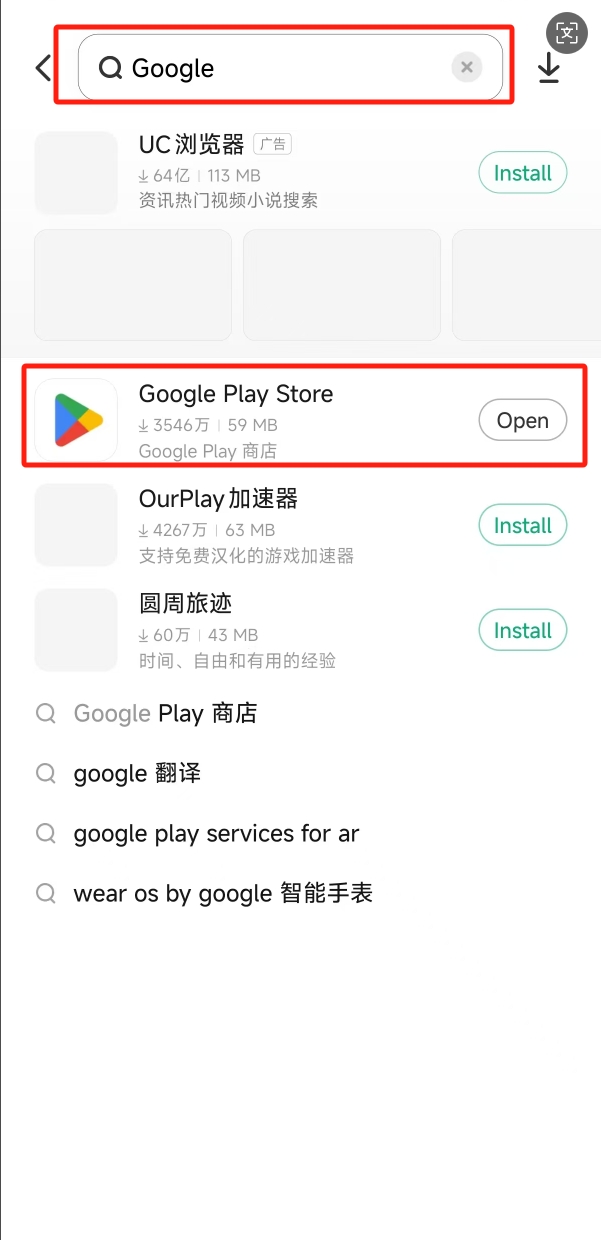Open the downloads manager icon
Screen dimensions: 601x1240
tap(548, 68)
